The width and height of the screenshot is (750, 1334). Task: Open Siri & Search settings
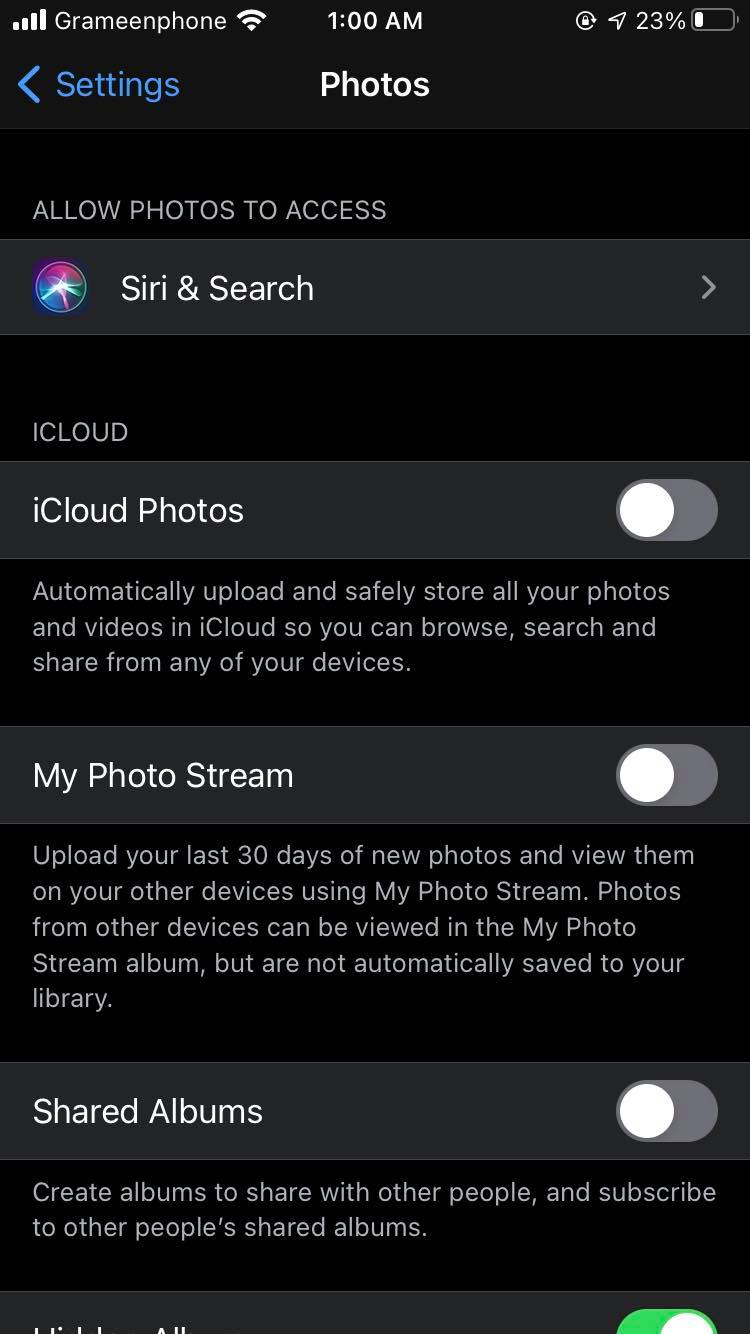tap(374, 288)
